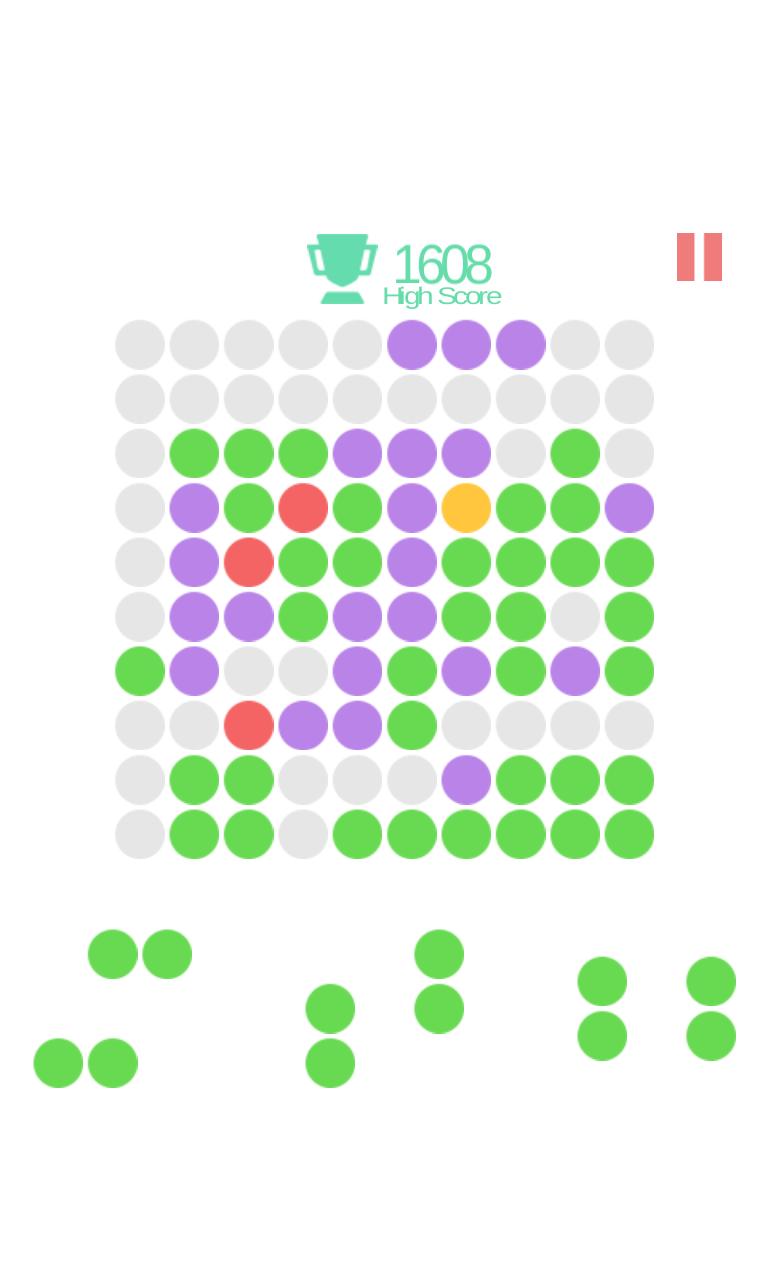This screenshot has height=1280, width=768.
Task: Open the high score trophy
Action: (342, 267)
